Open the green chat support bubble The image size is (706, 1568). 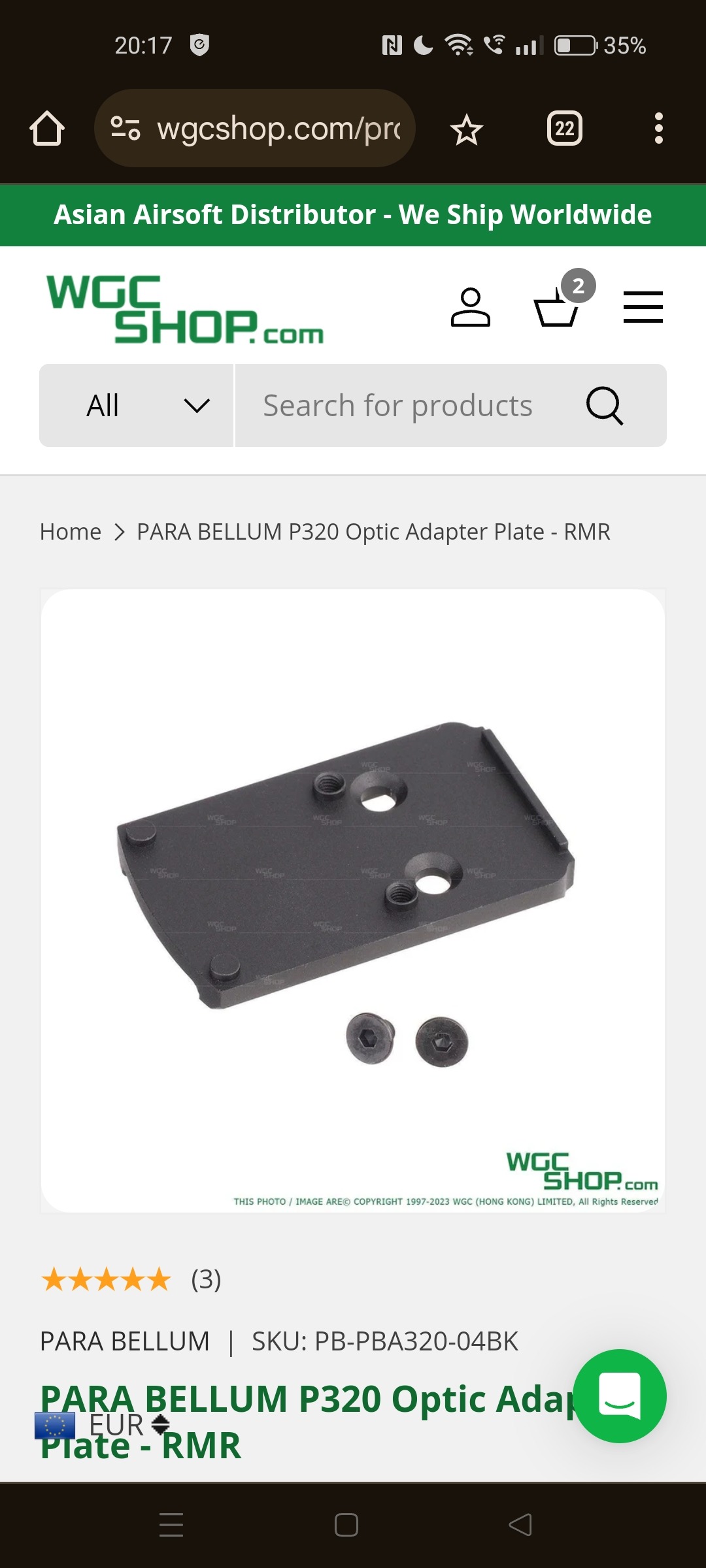point(620,1396)
